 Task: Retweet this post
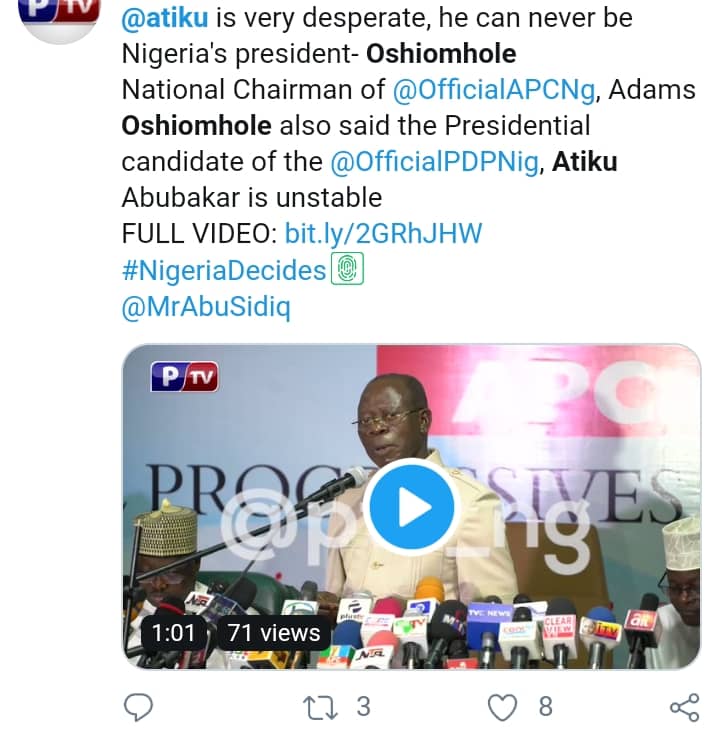322,707
